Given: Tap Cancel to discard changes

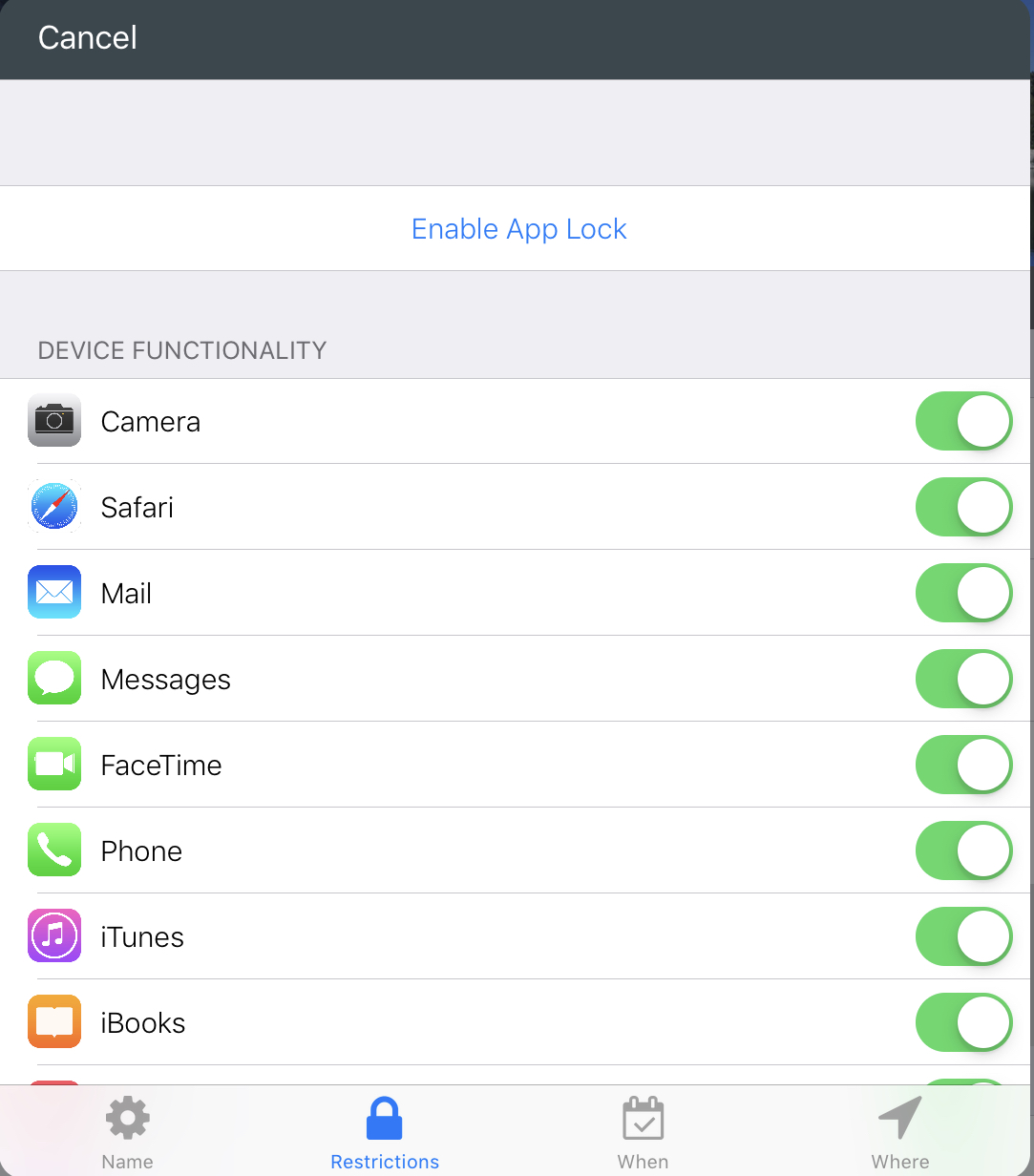Looking at the screenshot, I should click(x=87, y=38).
